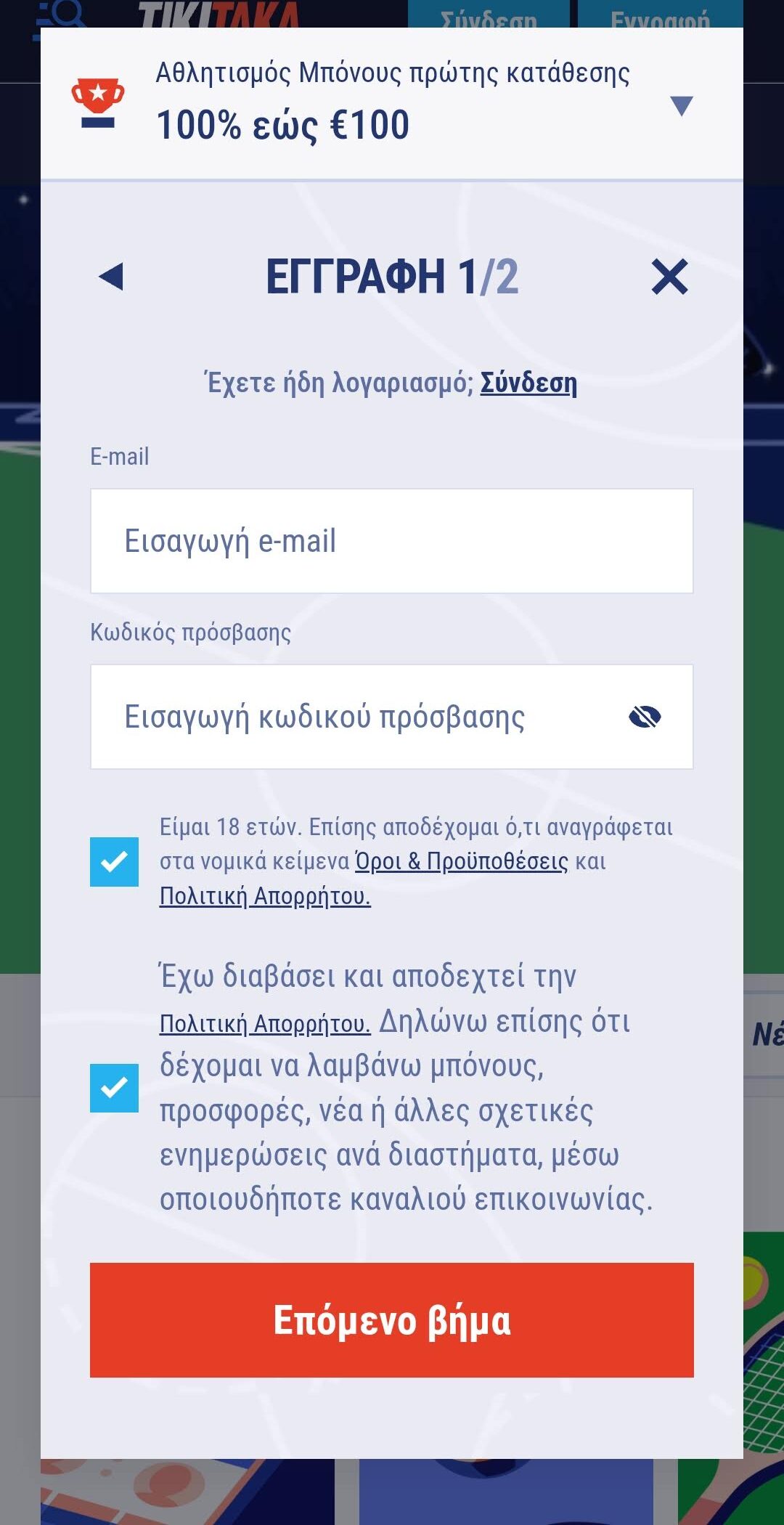Close the registration dialog
The image size is (784, 1525).
click(669, 277)
